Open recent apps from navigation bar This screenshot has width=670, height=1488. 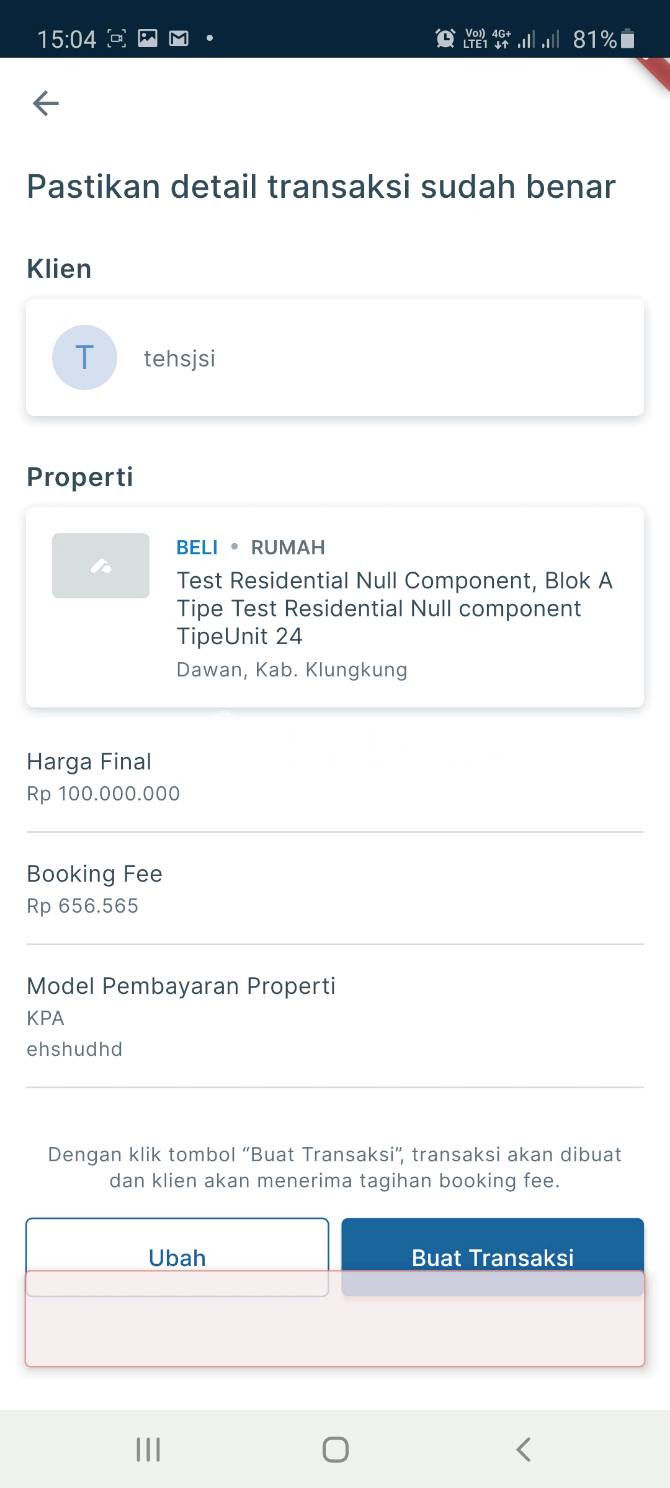pyautogui.click(x=148, y=1449)
